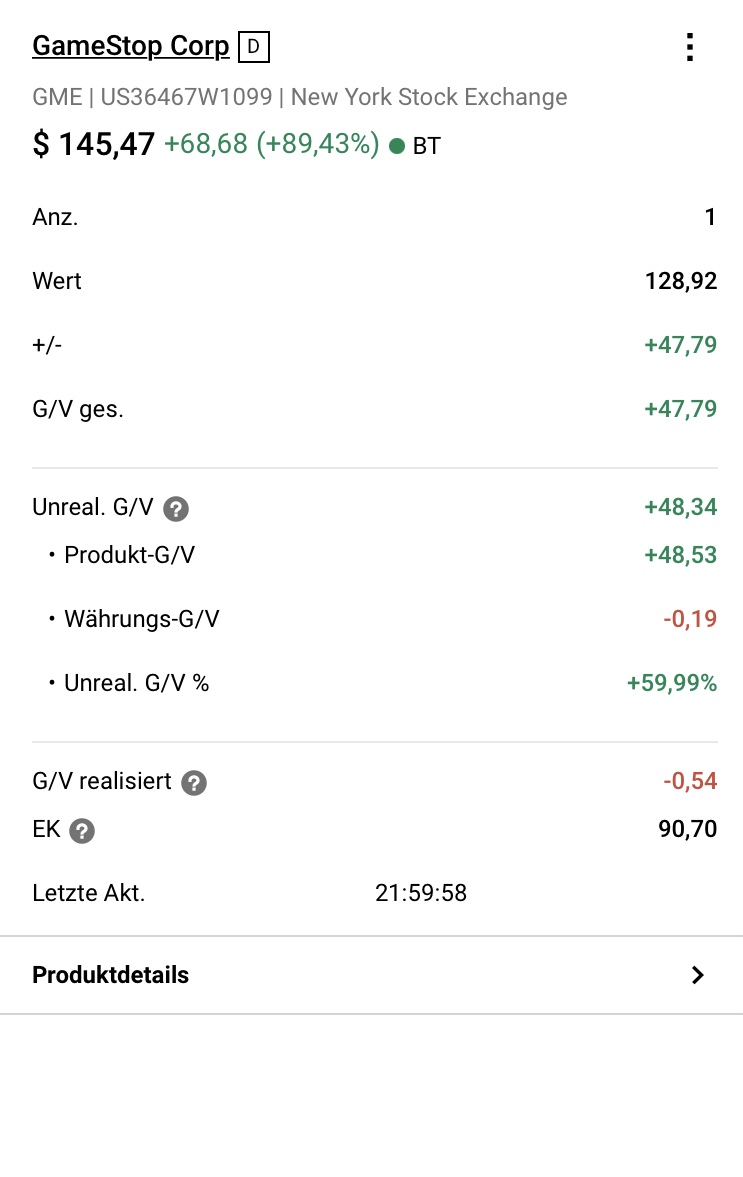This screenshot has width=743, height=1177.
Task: Show help for G/V realisiert
Action: click(194, 783)
